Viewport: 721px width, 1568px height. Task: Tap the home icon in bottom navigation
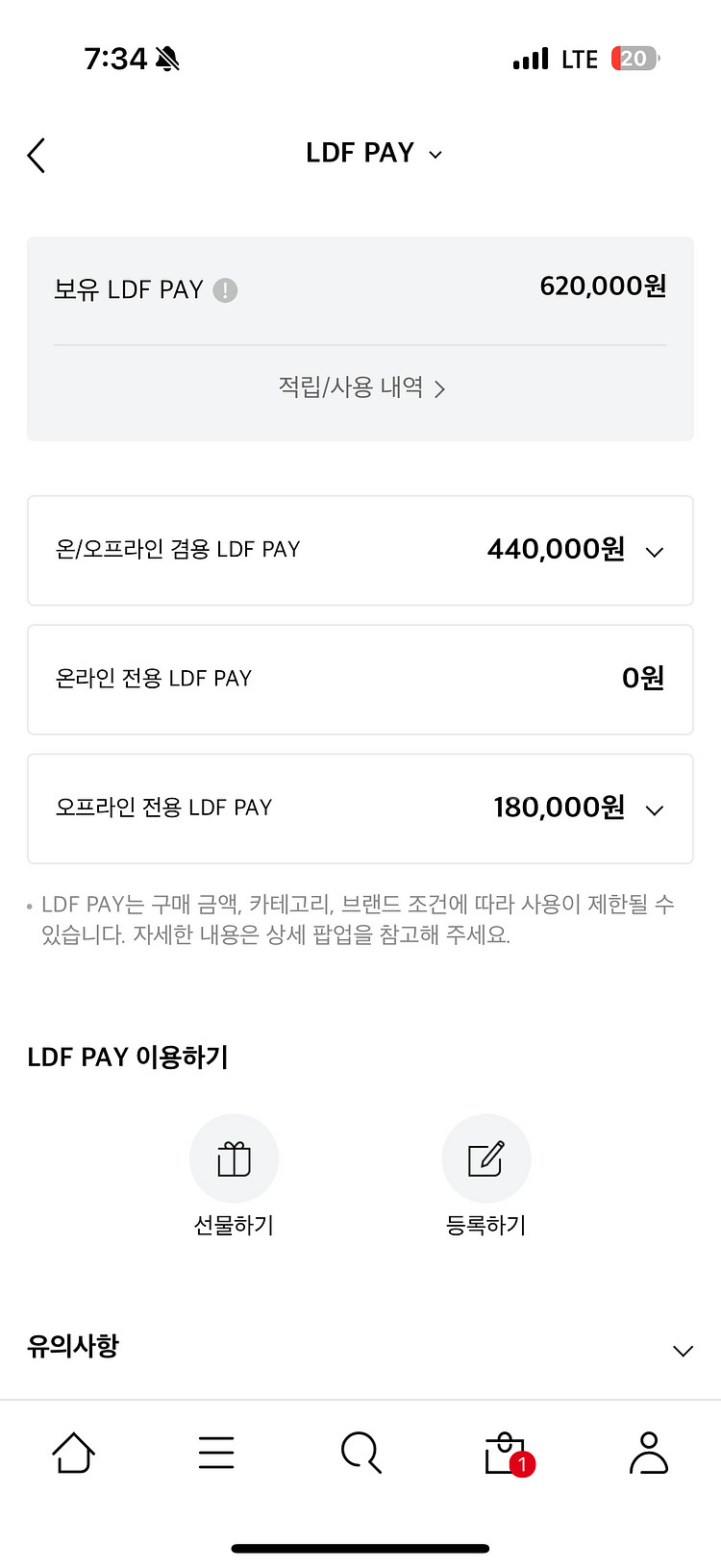click(72, 1453)
